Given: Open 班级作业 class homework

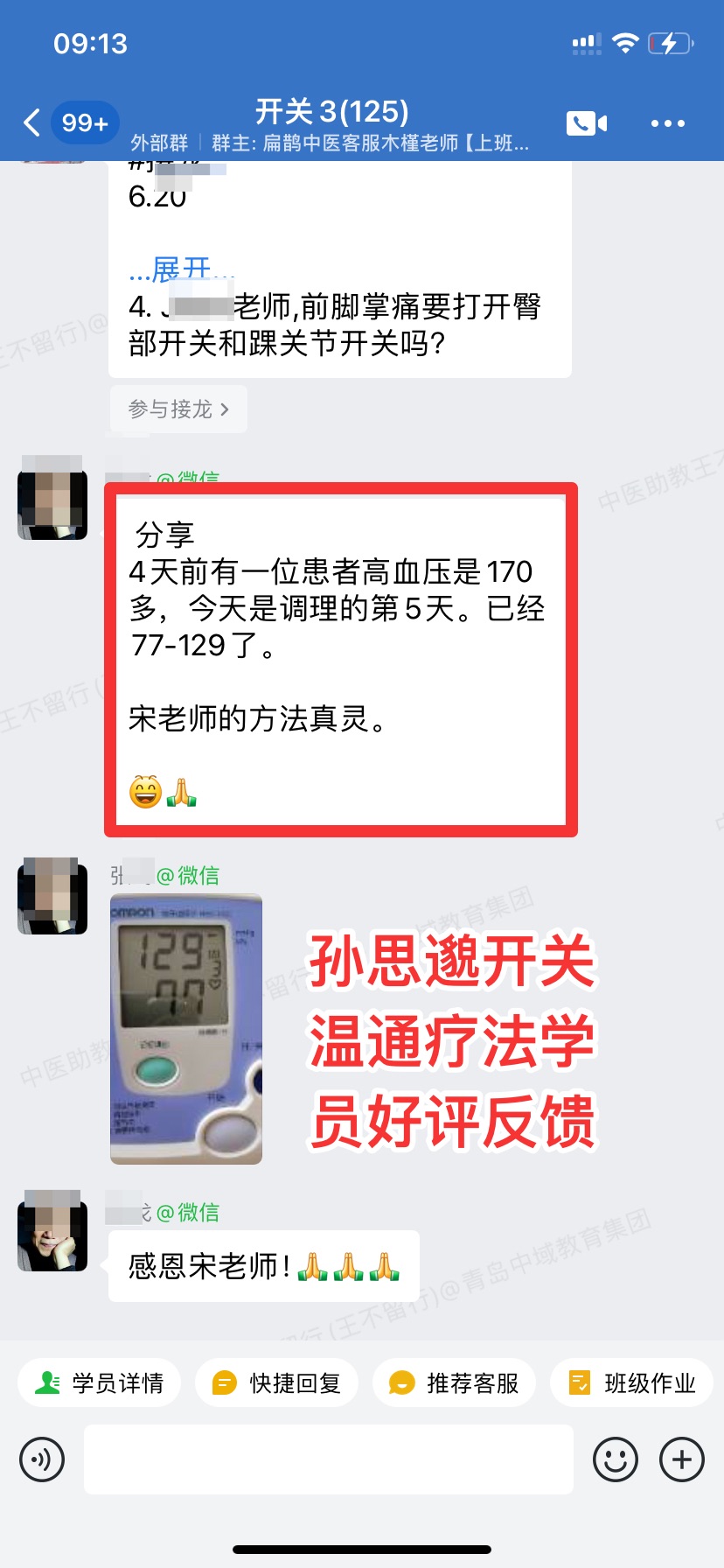Looking at the screenshot, I should (x=631, y=1382).
